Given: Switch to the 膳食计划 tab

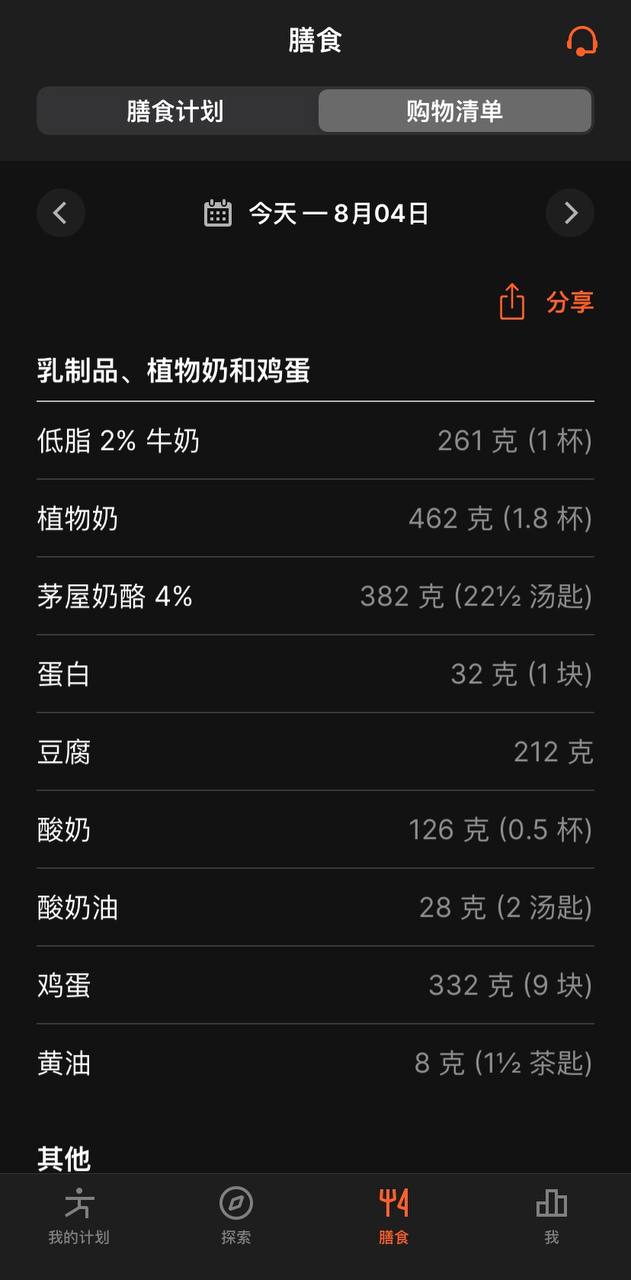Looking at the screenshot, I should 175,111.
